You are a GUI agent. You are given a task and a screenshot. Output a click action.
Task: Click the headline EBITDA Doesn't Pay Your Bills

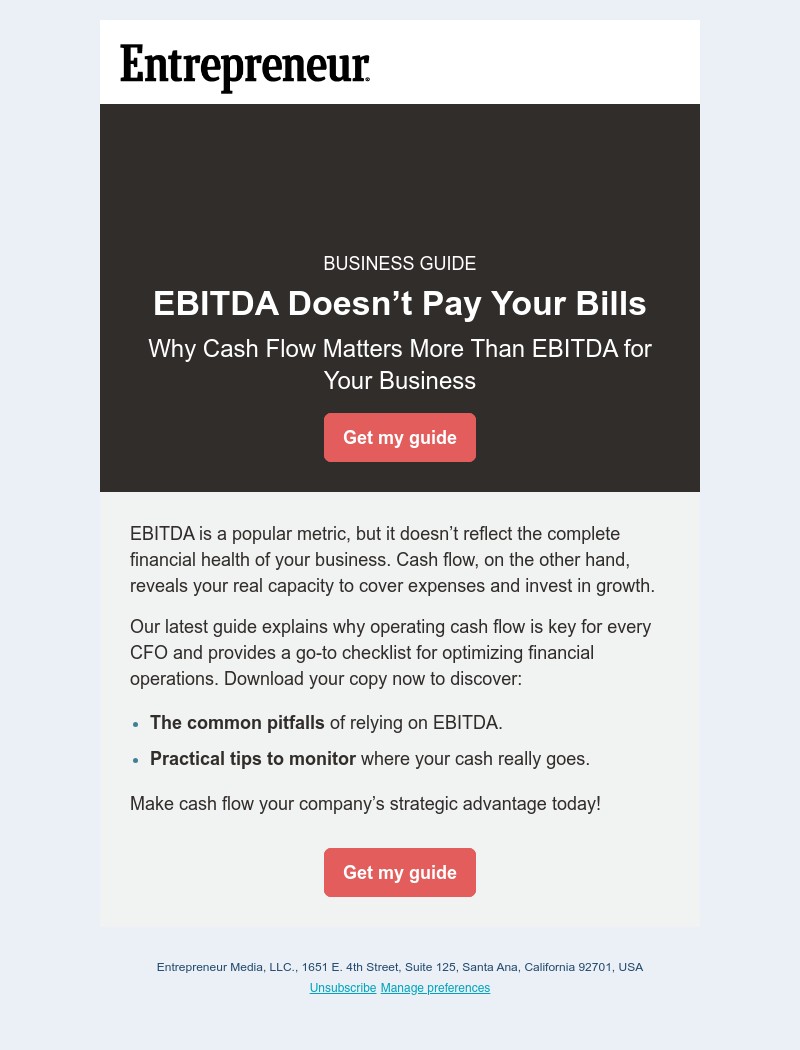point(399,303)
